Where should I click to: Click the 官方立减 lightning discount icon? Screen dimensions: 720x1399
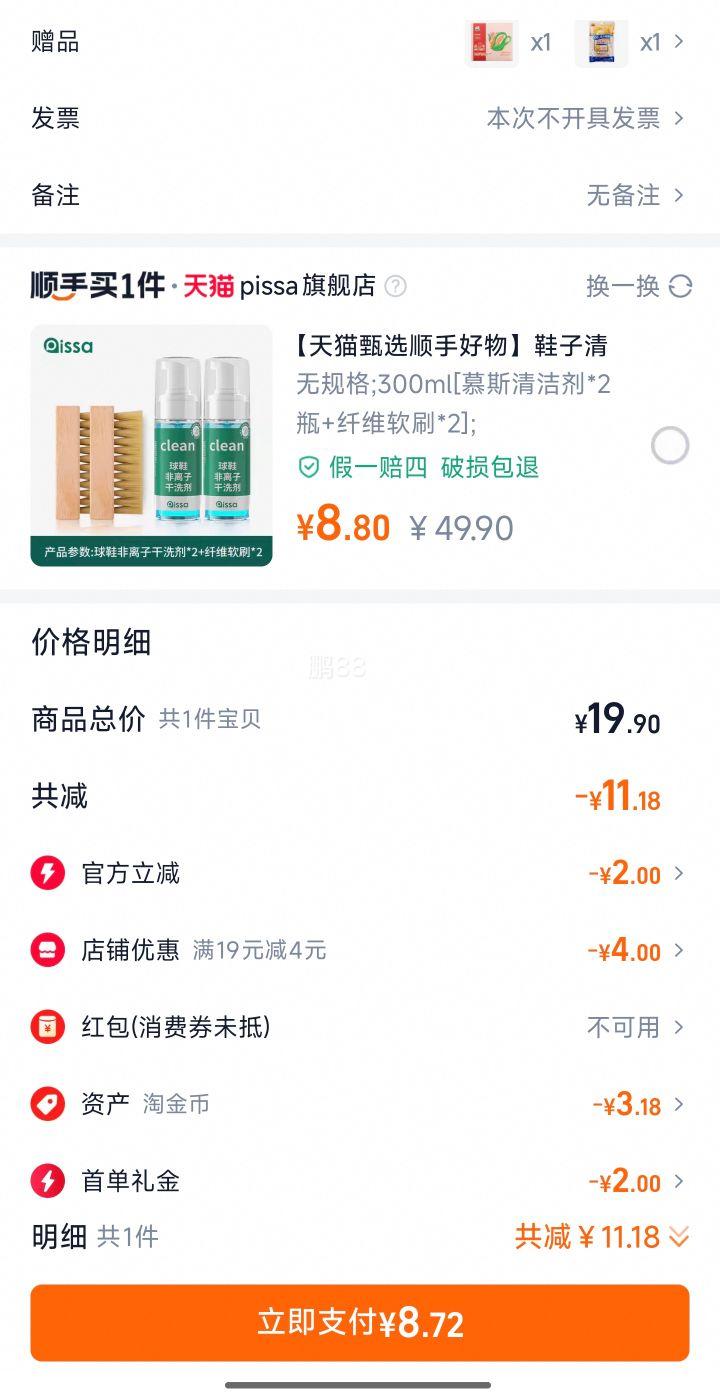[48, 873]
